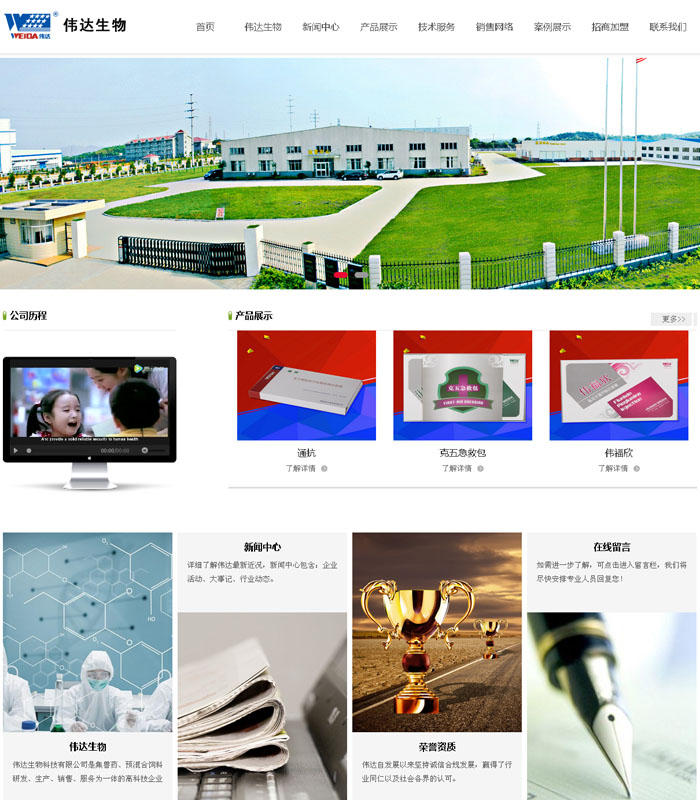Open the 首页 navigation item
The height and width of the screenshot is (800, 700).
(205, 27)
